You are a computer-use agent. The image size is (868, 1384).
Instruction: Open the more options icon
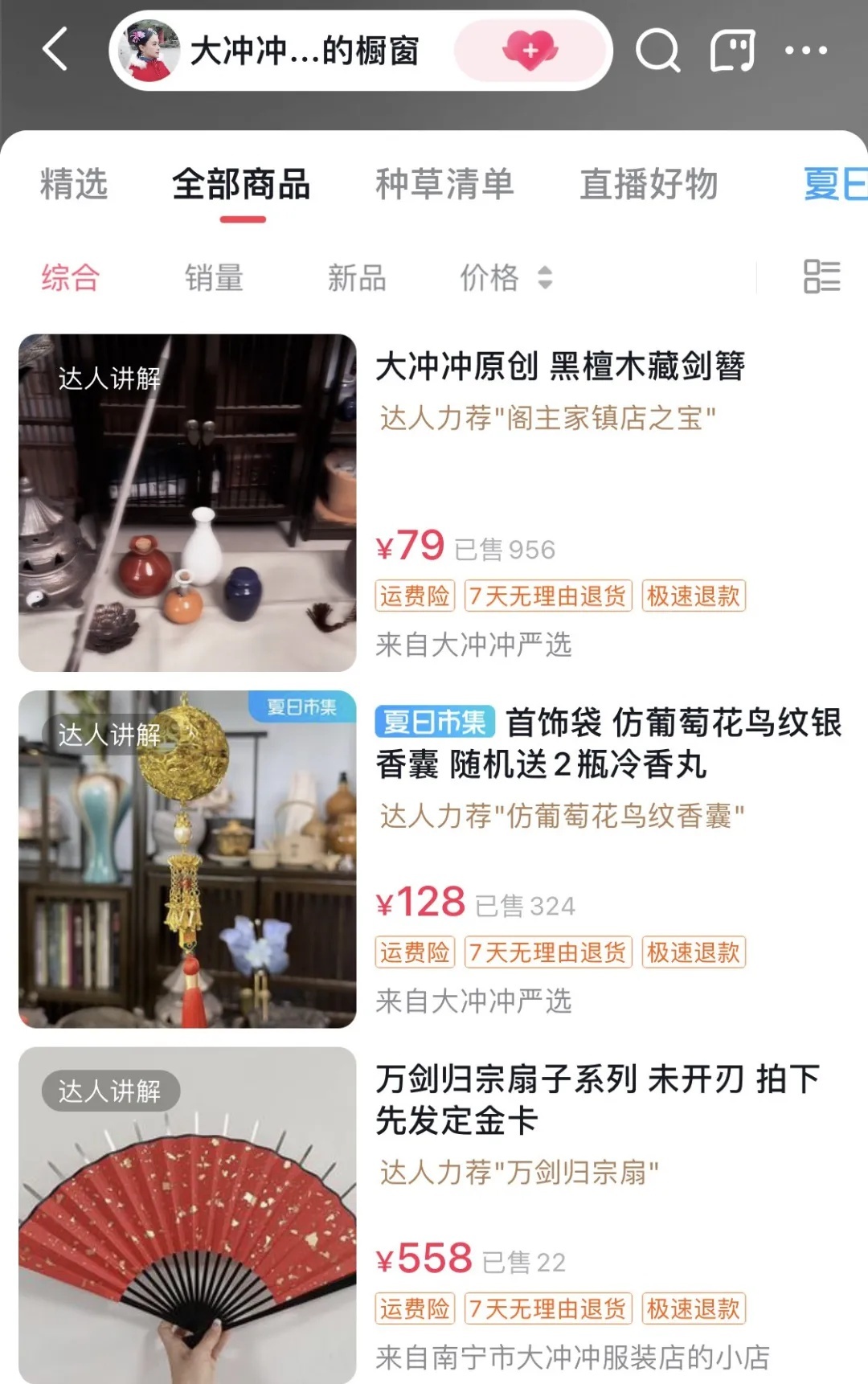pos(806,51)
